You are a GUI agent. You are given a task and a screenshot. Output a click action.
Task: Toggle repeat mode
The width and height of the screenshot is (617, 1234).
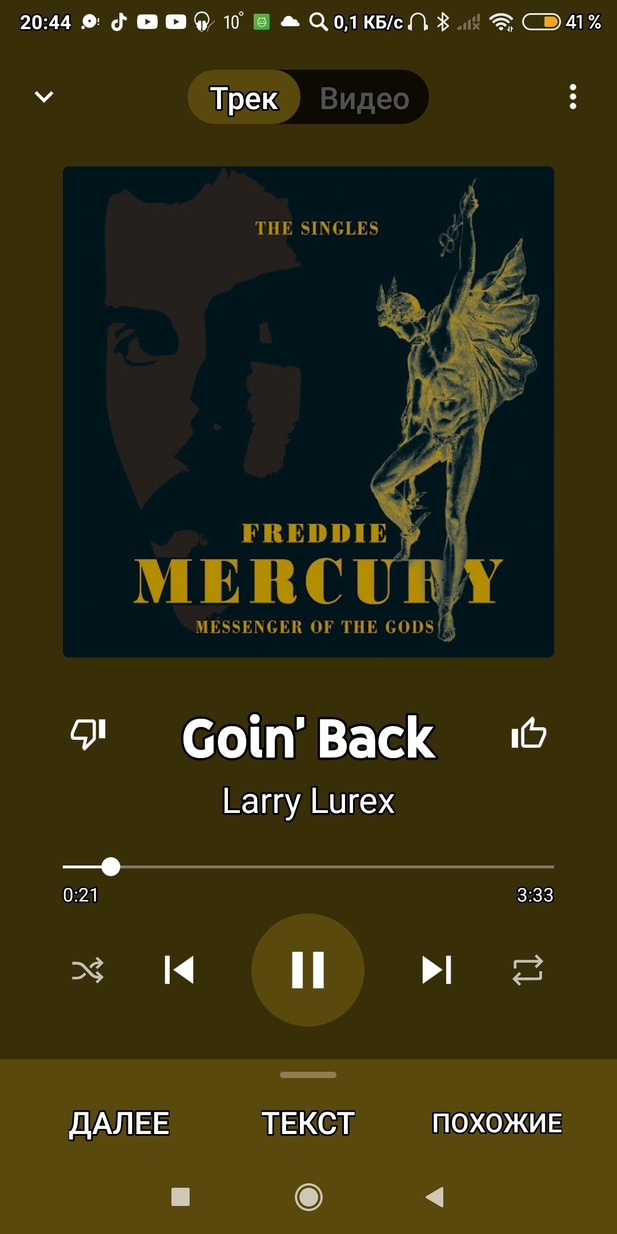(x=528, y=970)
